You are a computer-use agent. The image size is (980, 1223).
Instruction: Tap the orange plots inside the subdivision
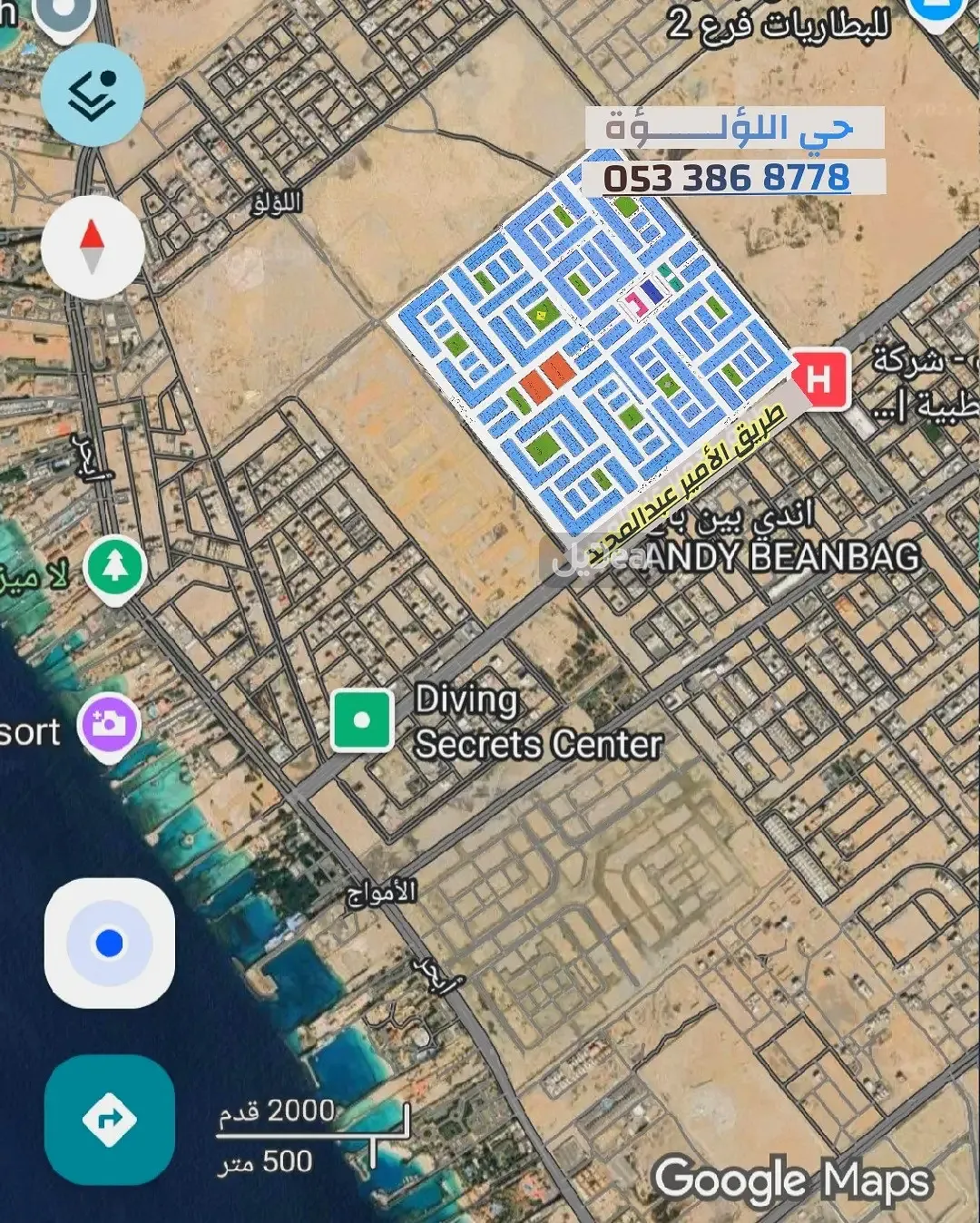(x=544, y=377)
